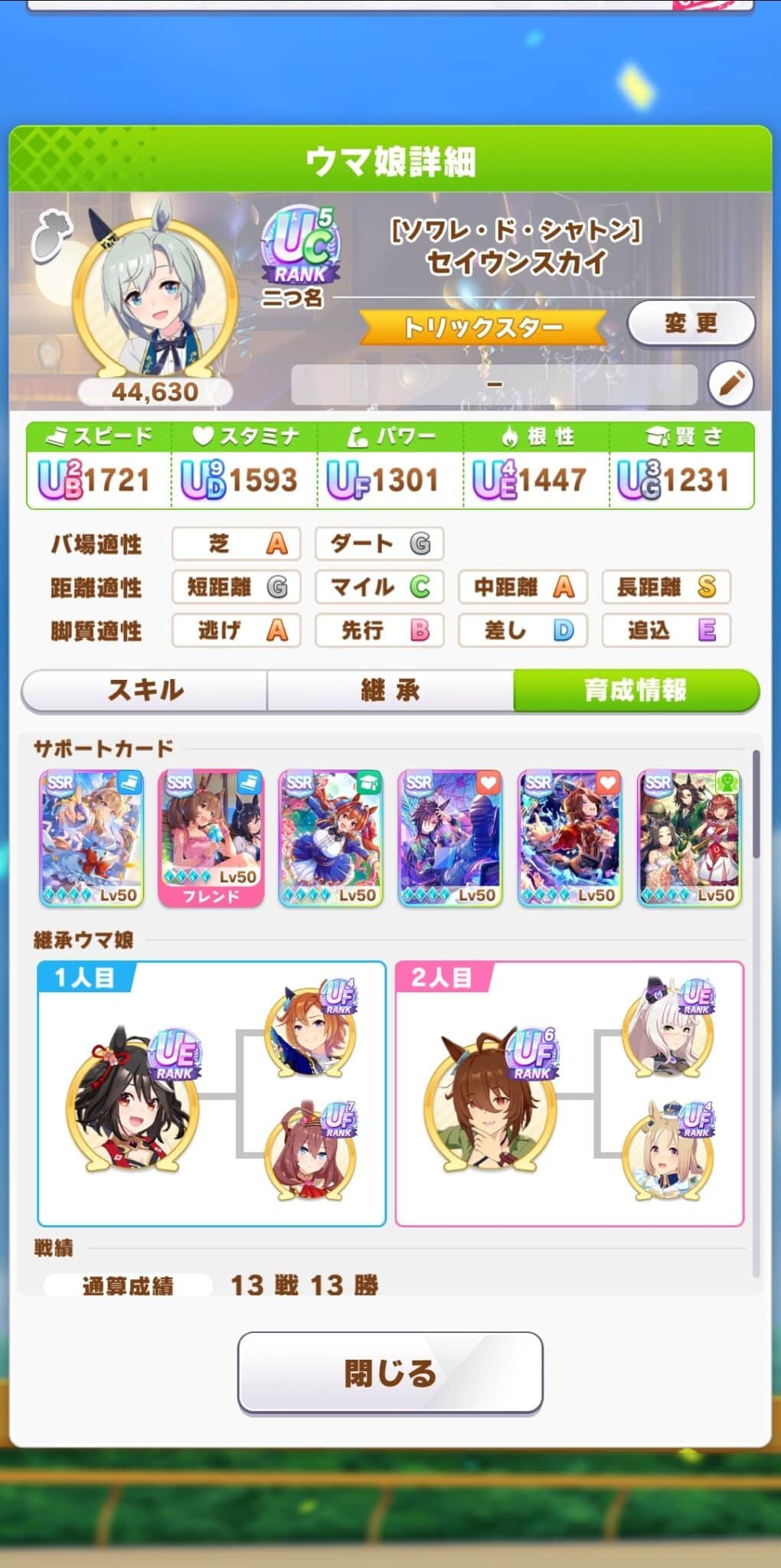Tap the carrot icon beside character portrait
The height and width of the screenshot is (1568, 781).
pos(51,236)
